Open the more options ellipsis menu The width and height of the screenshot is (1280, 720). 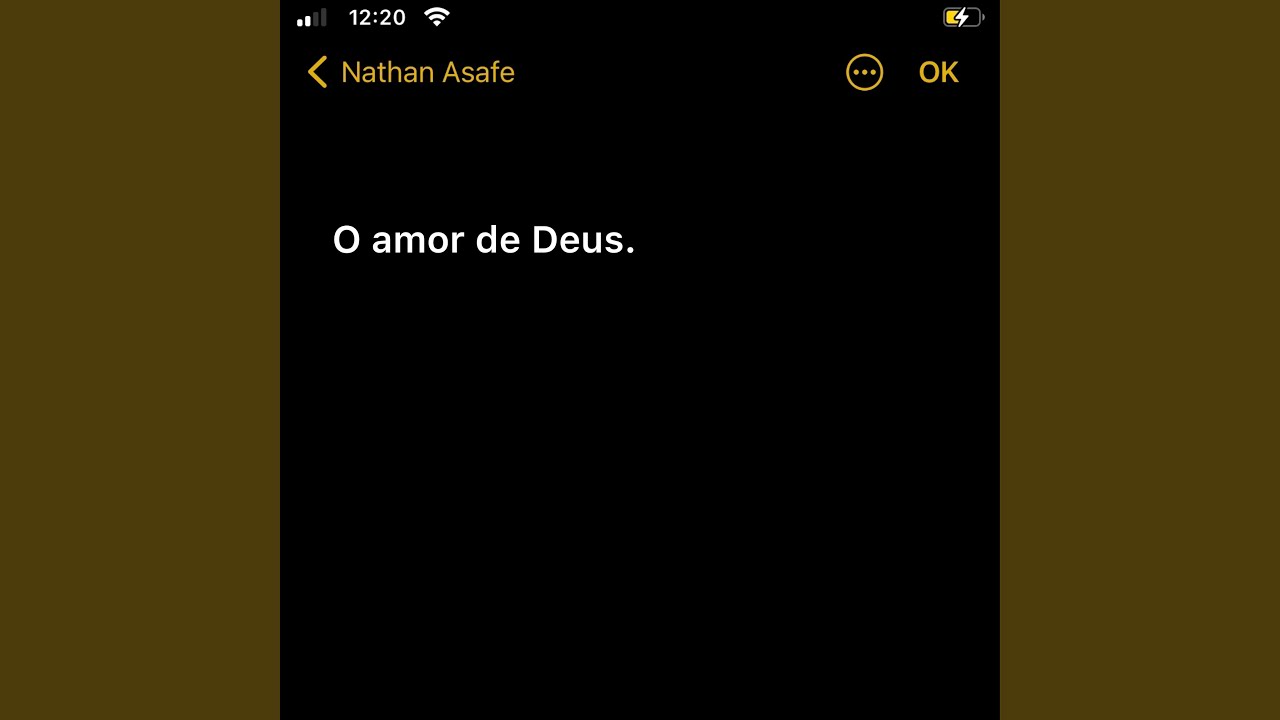864,73
